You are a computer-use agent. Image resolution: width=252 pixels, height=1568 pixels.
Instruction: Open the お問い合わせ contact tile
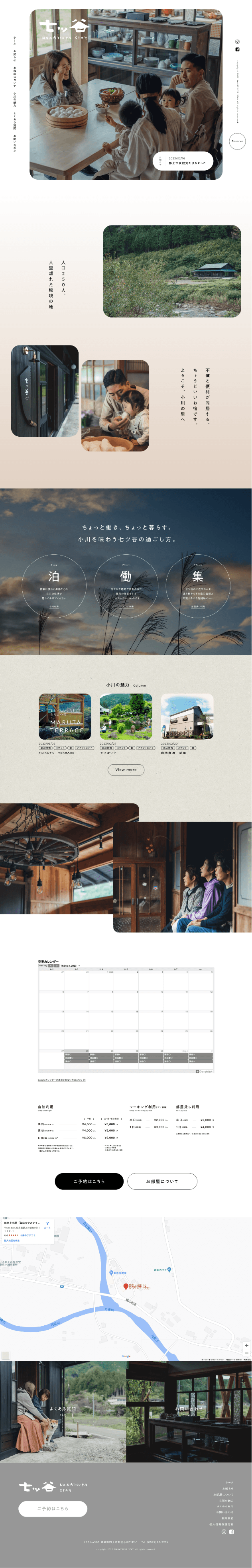(x=189, y=1410)
